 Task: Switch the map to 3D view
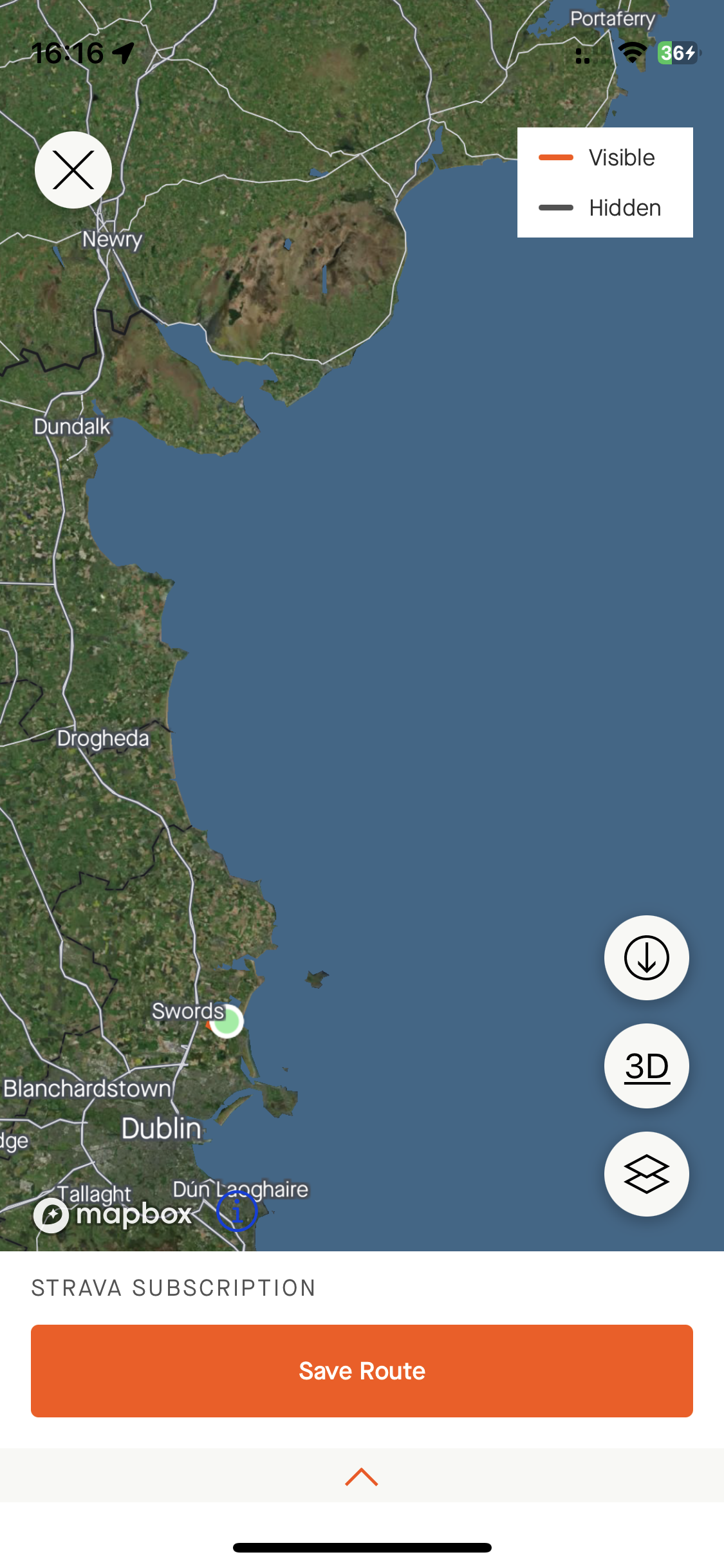coord(646,1066)
